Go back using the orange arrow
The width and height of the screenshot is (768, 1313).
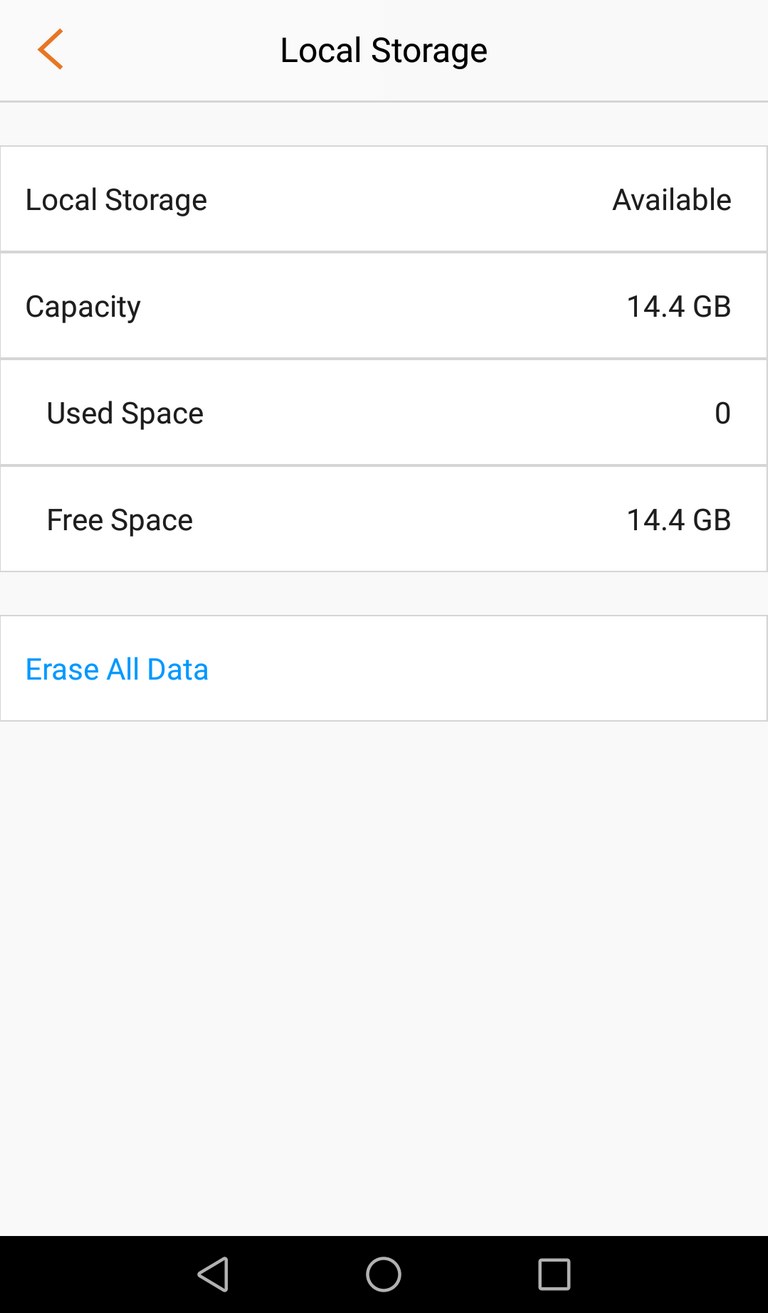click(50, 49)
